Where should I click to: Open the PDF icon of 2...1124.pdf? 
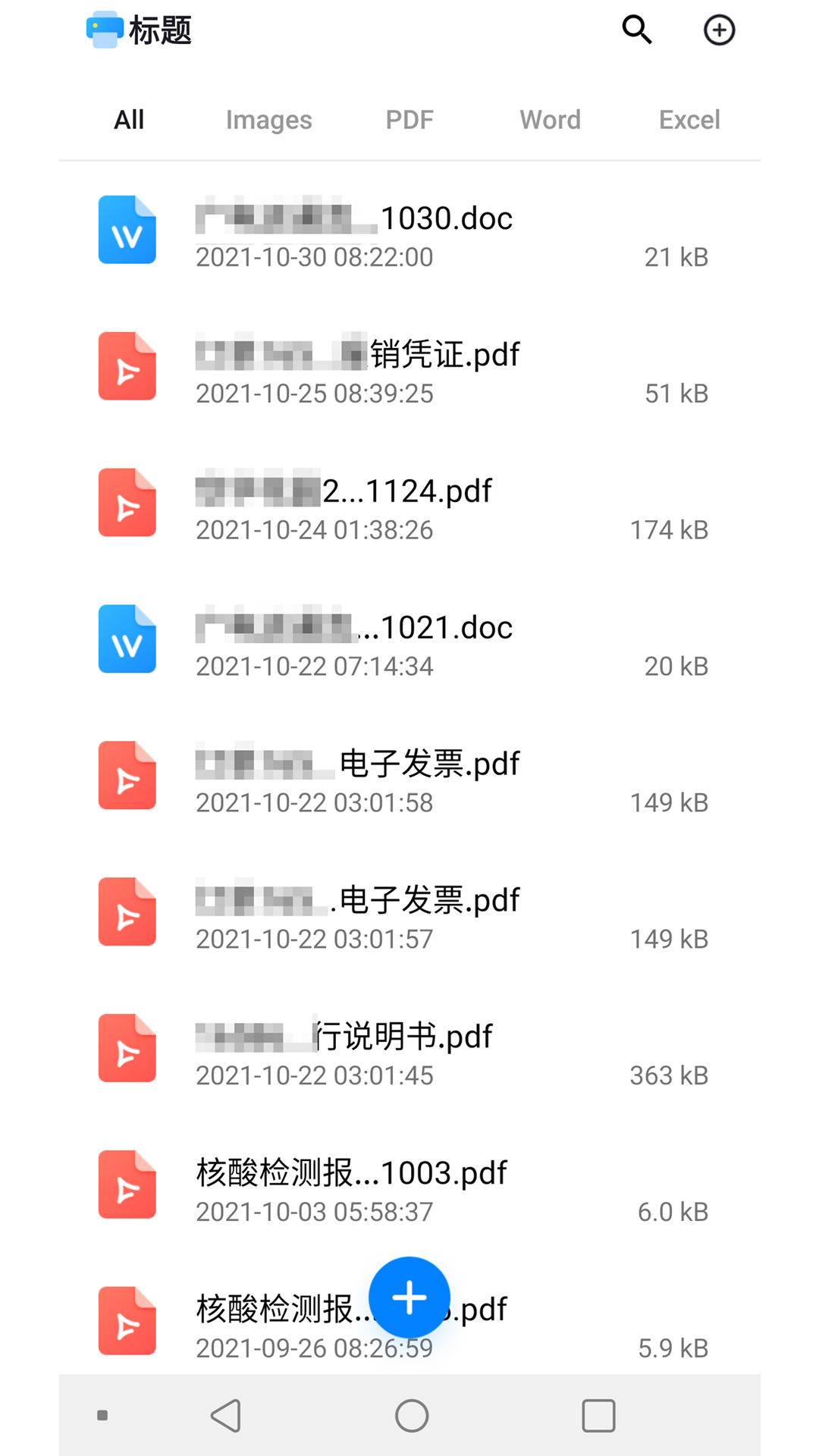pos(127,502)
